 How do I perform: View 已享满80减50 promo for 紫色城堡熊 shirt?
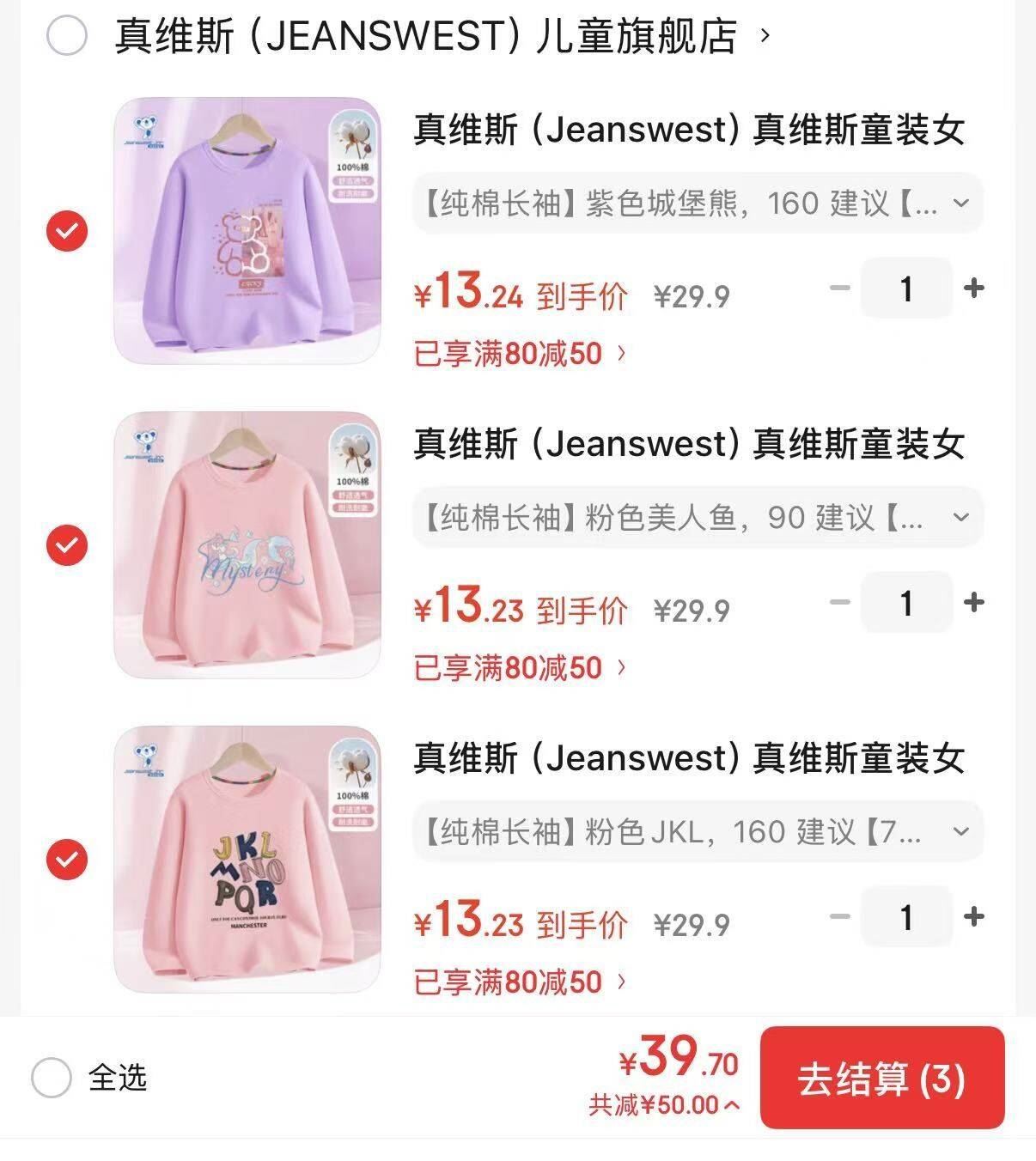point(520,354)
